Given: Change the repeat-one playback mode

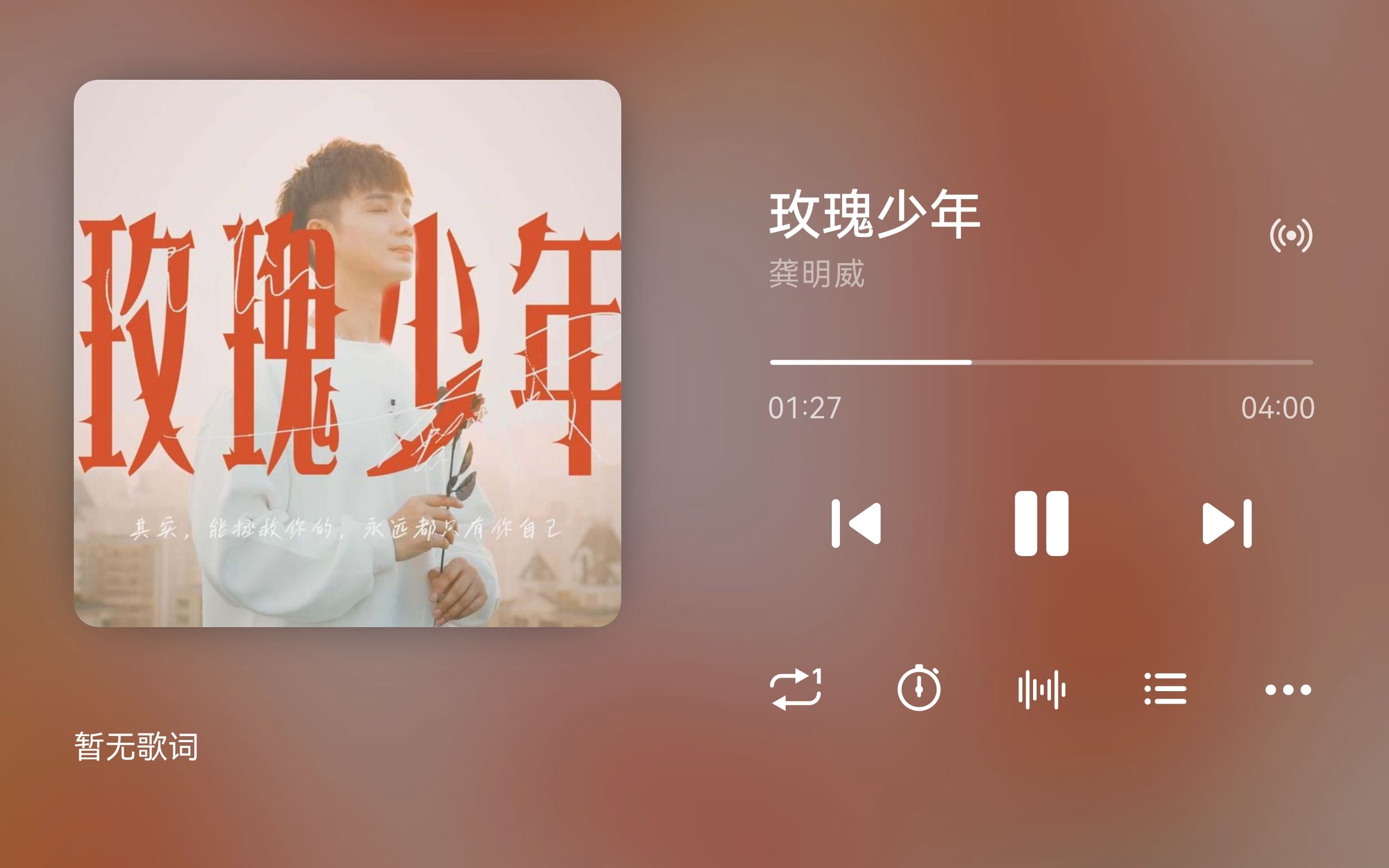Looking at the screenshot, I should (x=795, y=689).
